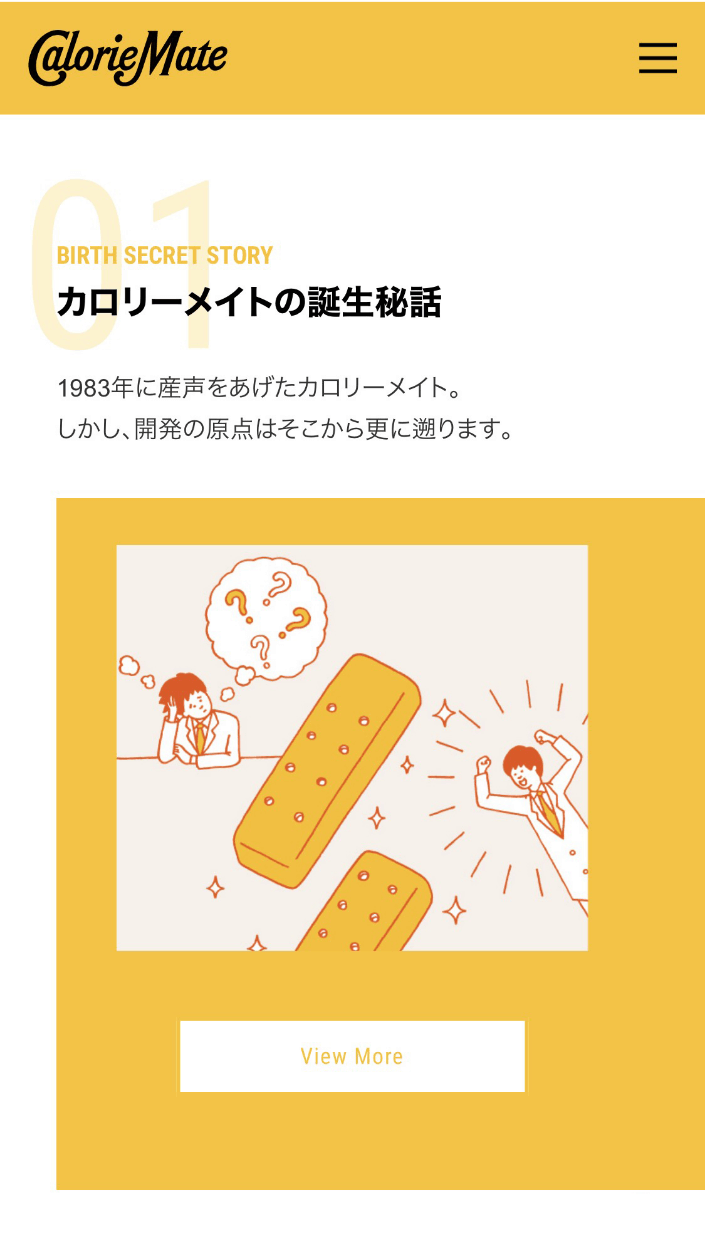Tap the View More button
705x1254 pixels.
click(352, 1056)
